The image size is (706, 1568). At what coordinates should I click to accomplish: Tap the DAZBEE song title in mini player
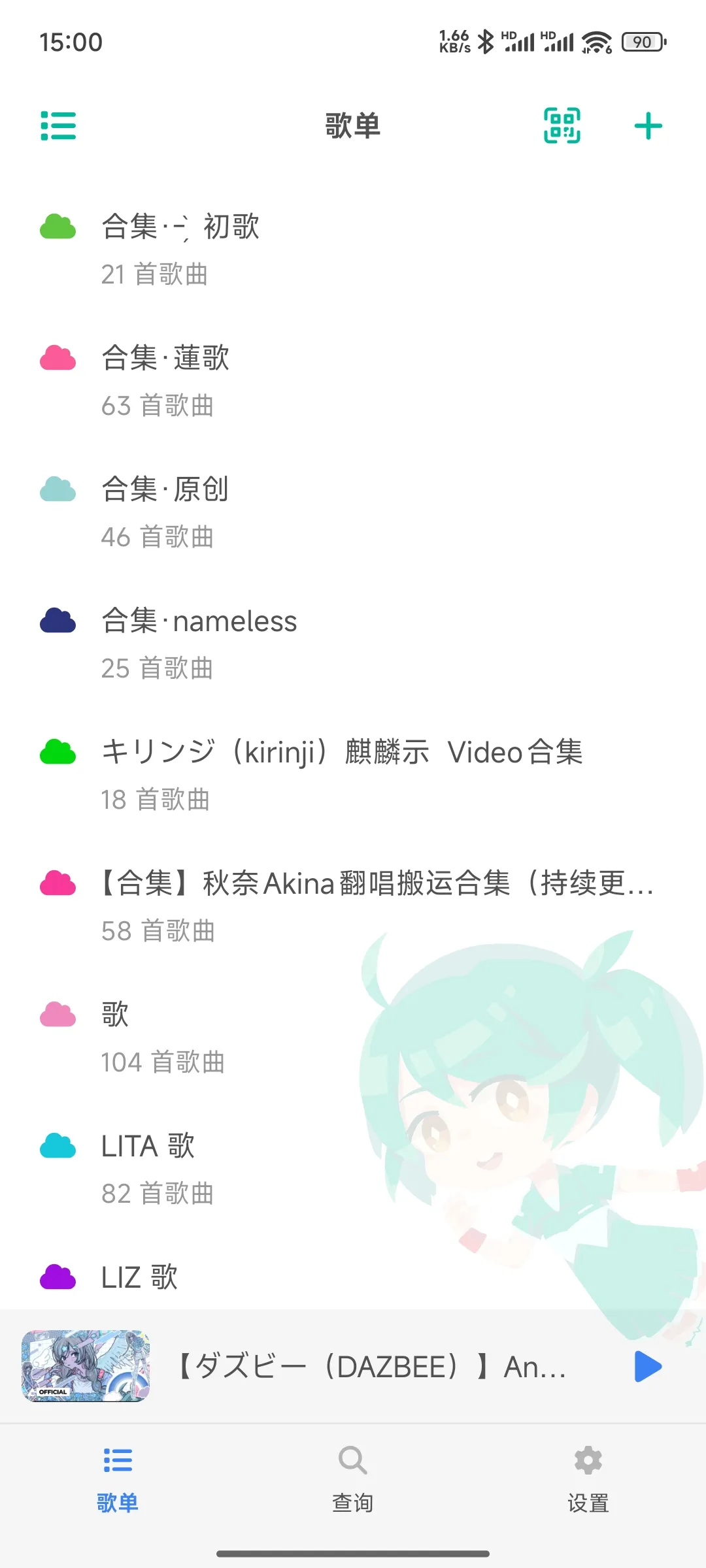coord(369,1366)
